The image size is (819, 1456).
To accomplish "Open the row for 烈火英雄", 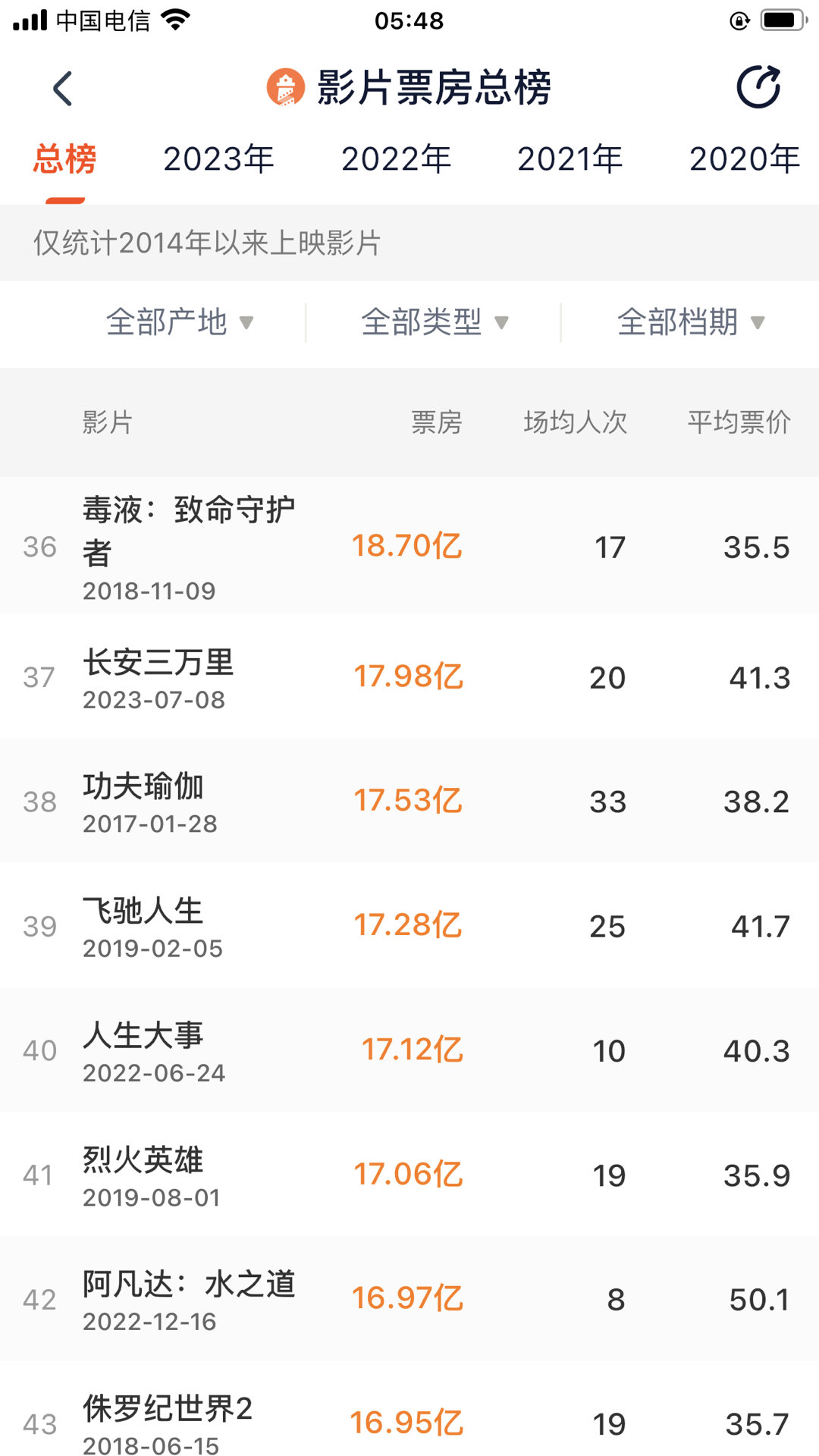I will 409,1174.
